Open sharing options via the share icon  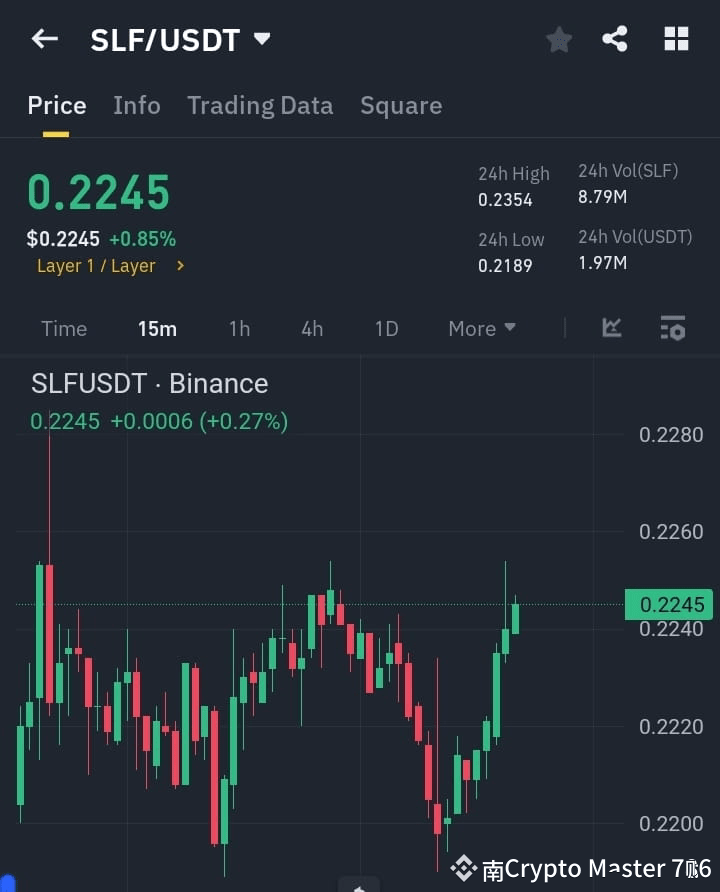coord(616,39)
